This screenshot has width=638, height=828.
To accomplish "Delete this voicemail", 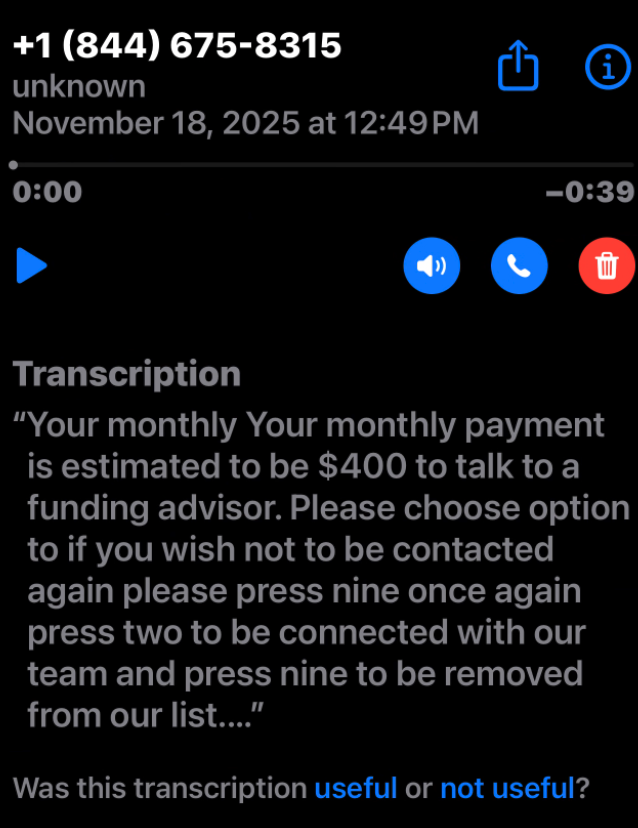I will 607,266.
